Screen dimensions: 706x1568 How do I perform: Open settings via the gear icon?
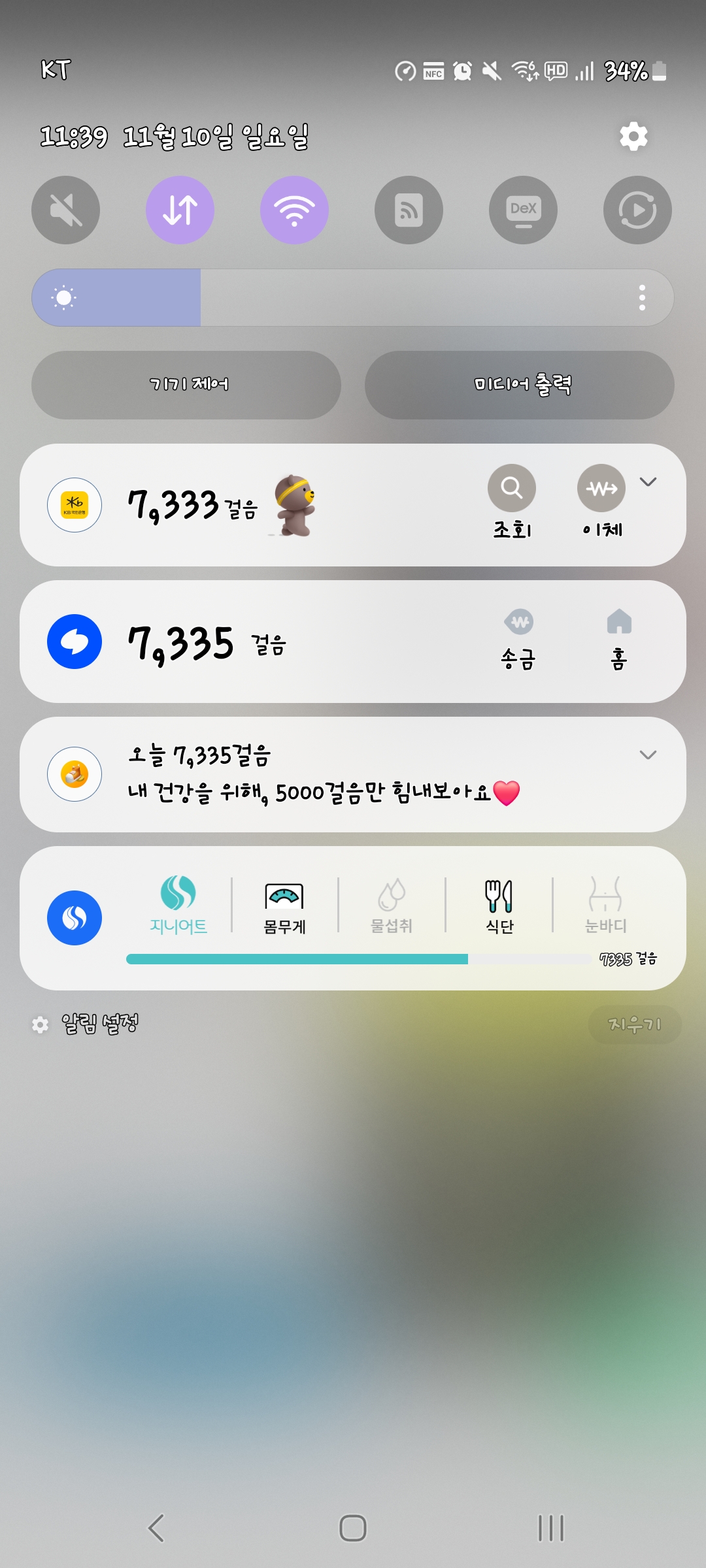633,137
